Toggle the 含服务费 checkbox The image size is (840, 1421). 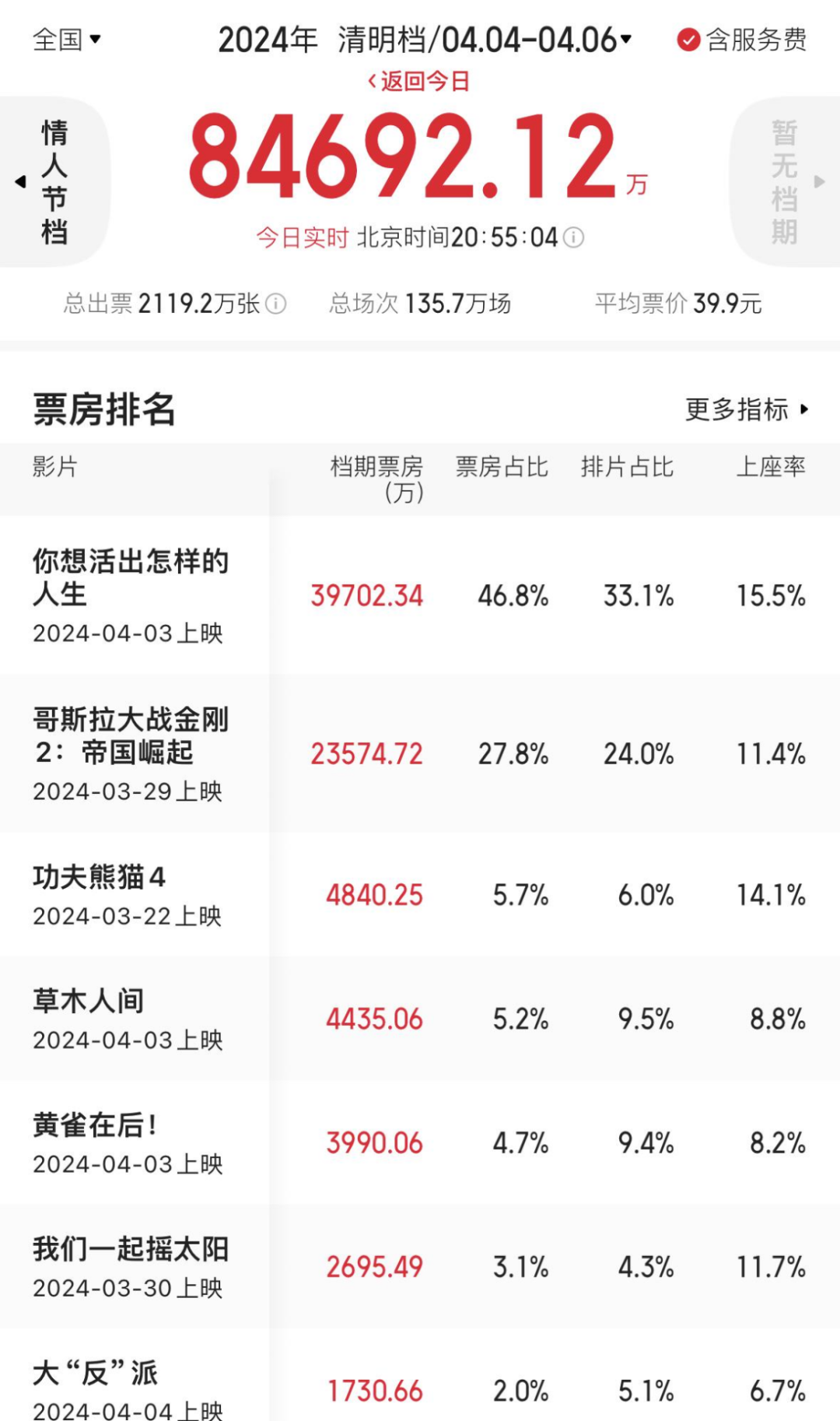[x=688, y=40]
